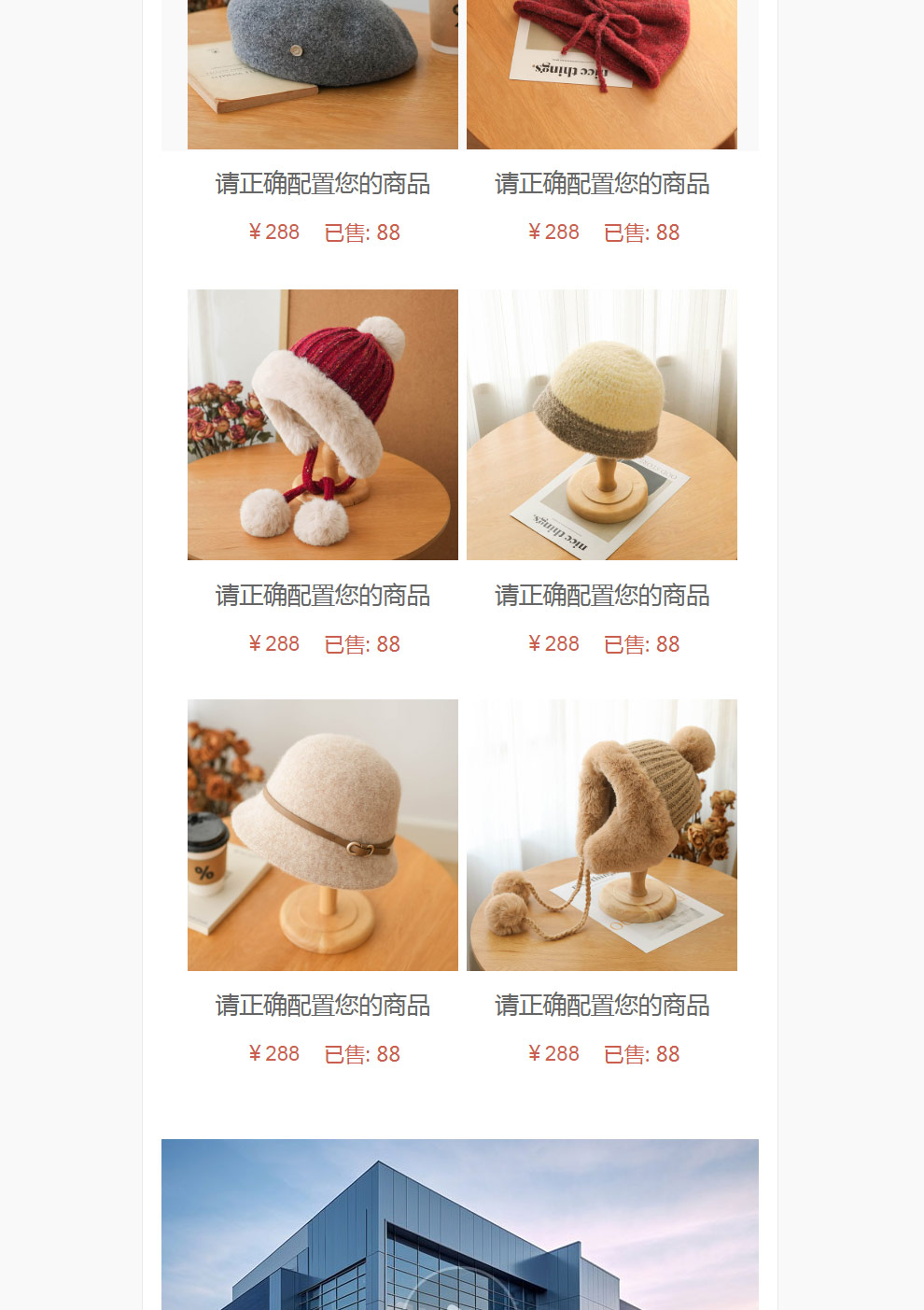Image resolution: width=924 pixels, height=1310 pixels.
Task: View the red hat with white fur trim
Action: pyautogui.click(x=322, y=425)
